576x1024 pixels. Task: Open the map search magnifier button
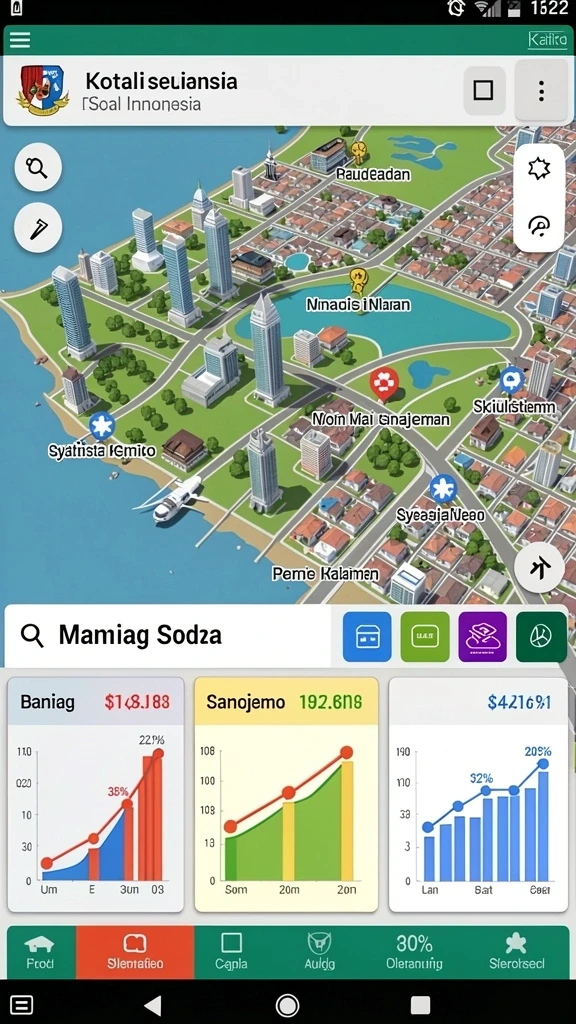38,168
